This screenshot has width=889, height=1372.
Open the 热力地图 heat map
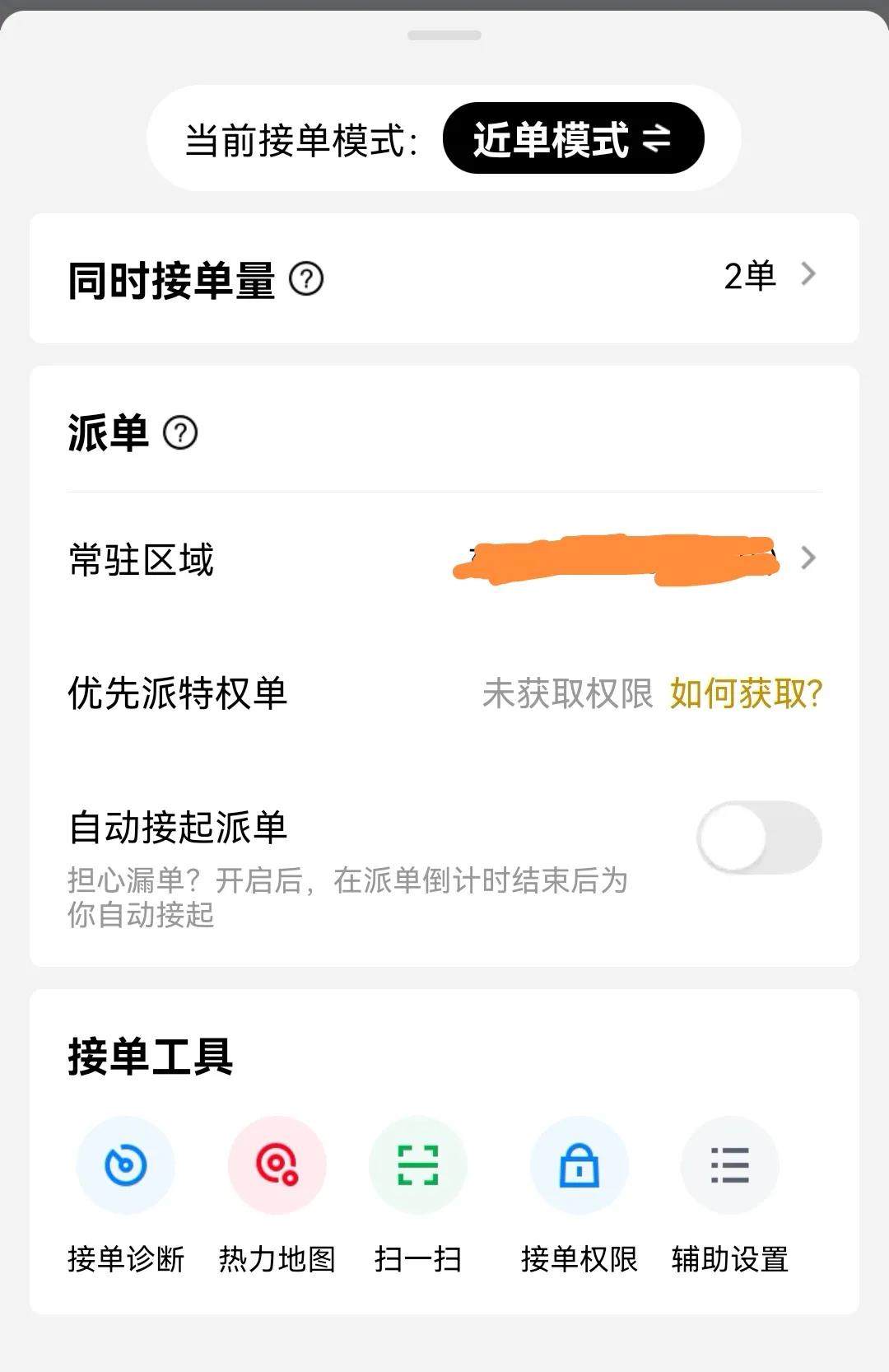[x=277, y=1165]
